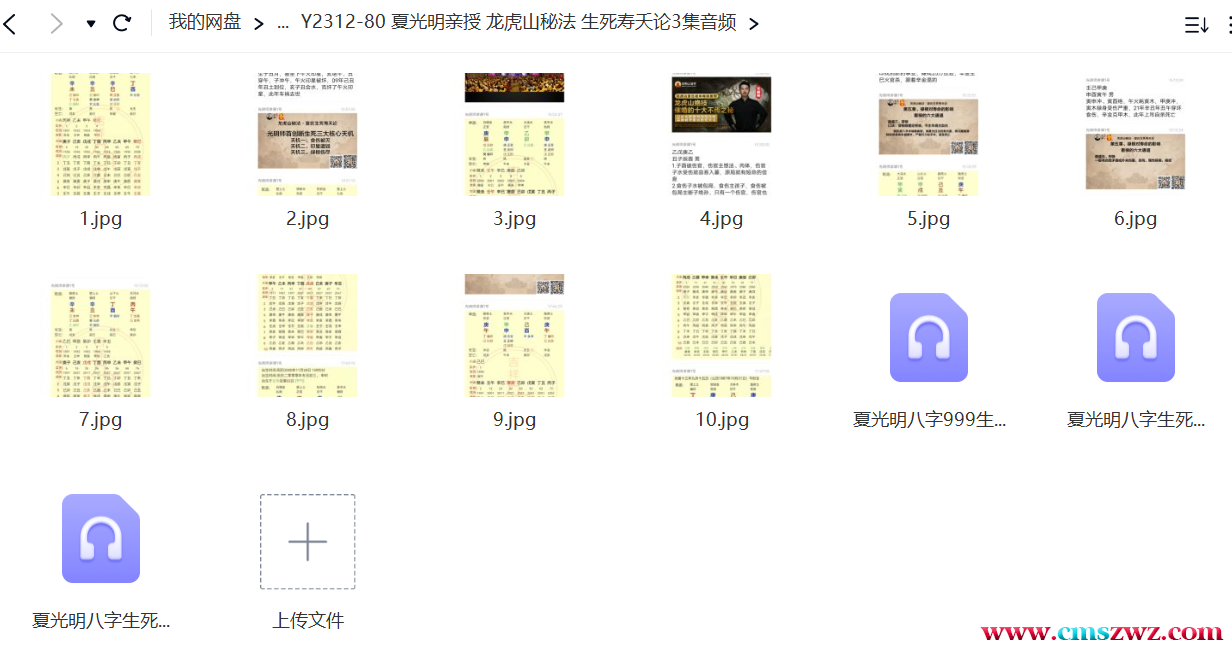This screenshot has width=1232, height=650.
Task: Tap the 9.jpg file
Action: [514, 335]
